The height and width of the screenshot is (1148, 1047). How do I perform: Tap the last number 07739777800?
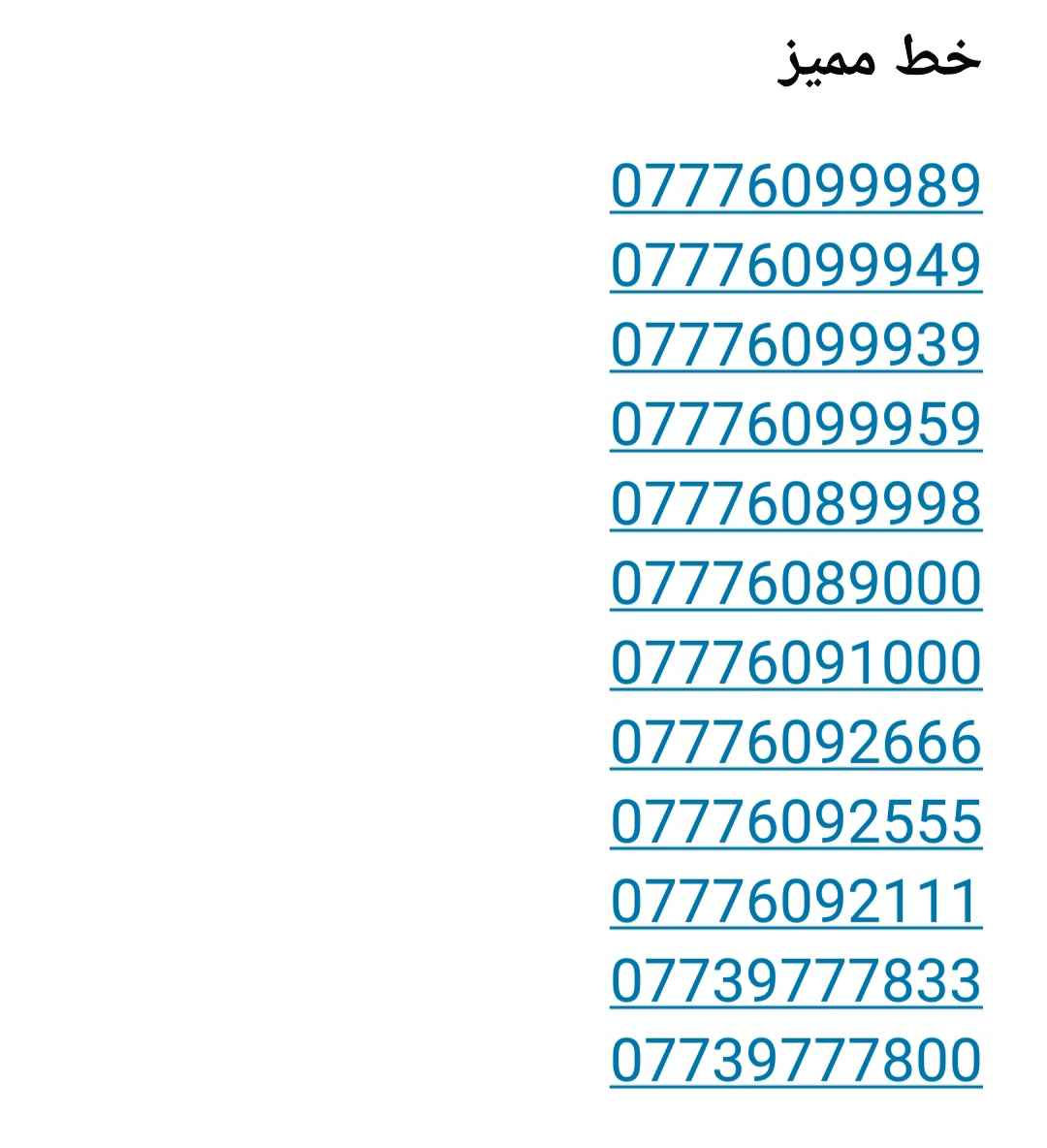[796, 1060]
